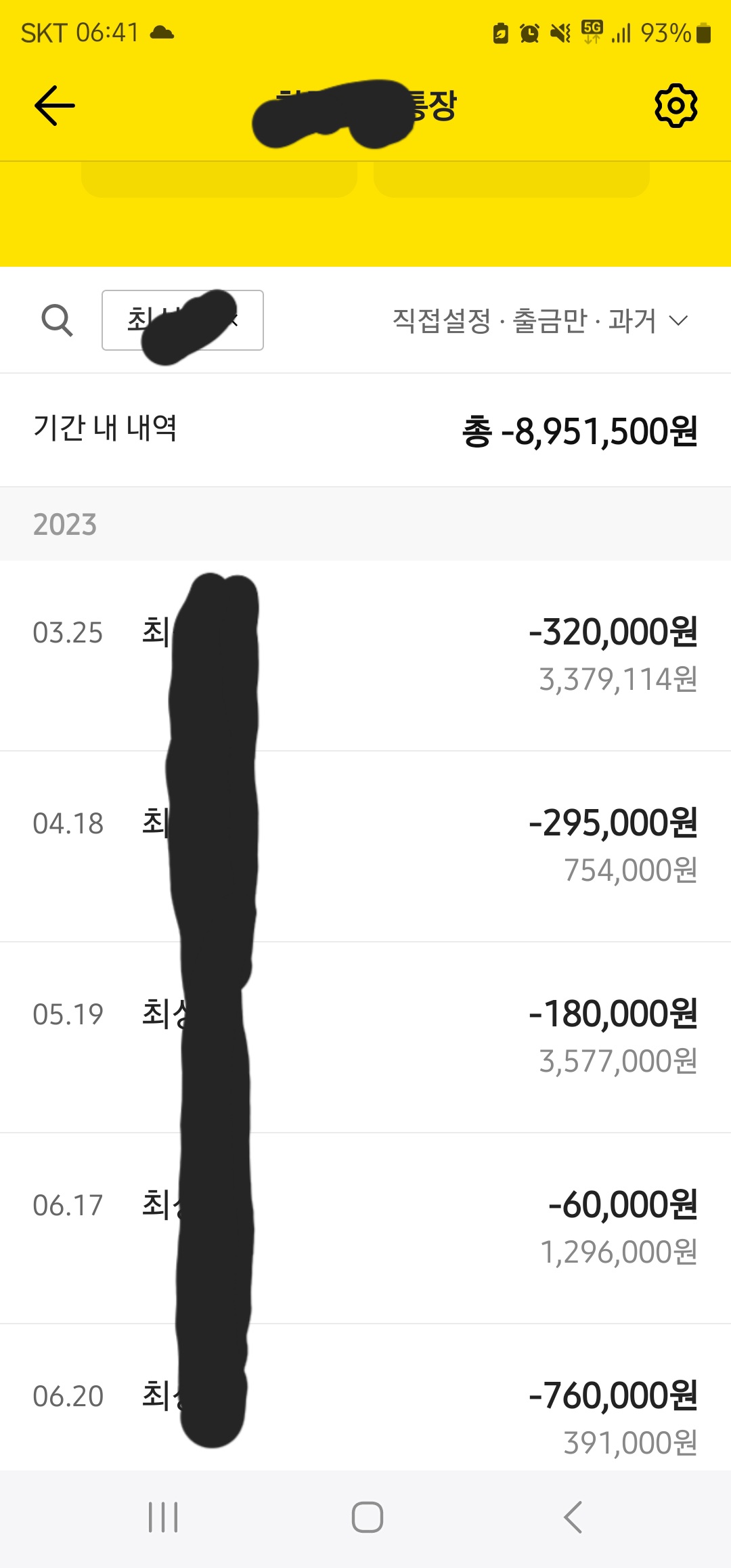731x1568 pixels.
Task: Expand the 직접설정 · 출금만 · 과거 filter
Action: click(x=540, y=321)
